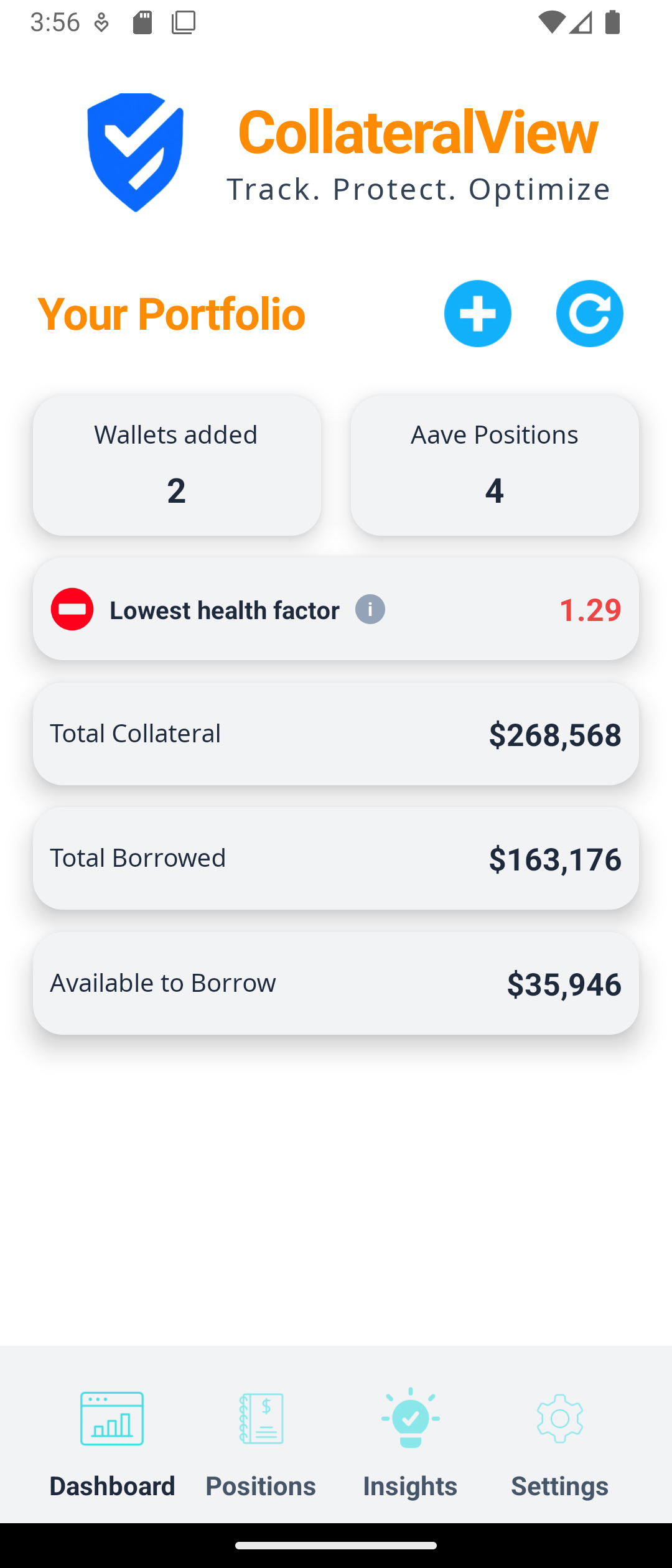Show info about lowest health factor
This screenshot has width=672, height=1568.
[370, 610]
